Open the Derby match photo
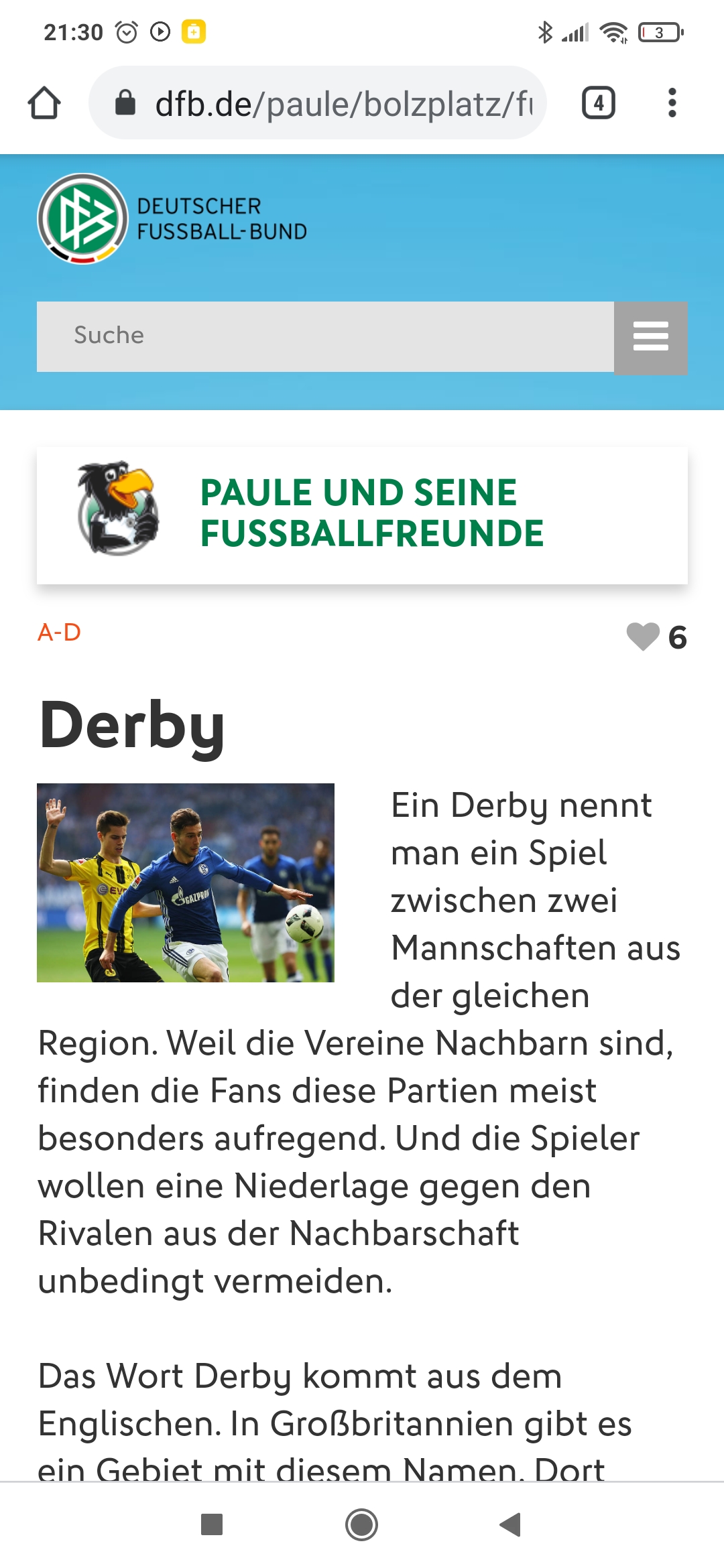The image size is (724, 1568). click(x=186, y=883)
